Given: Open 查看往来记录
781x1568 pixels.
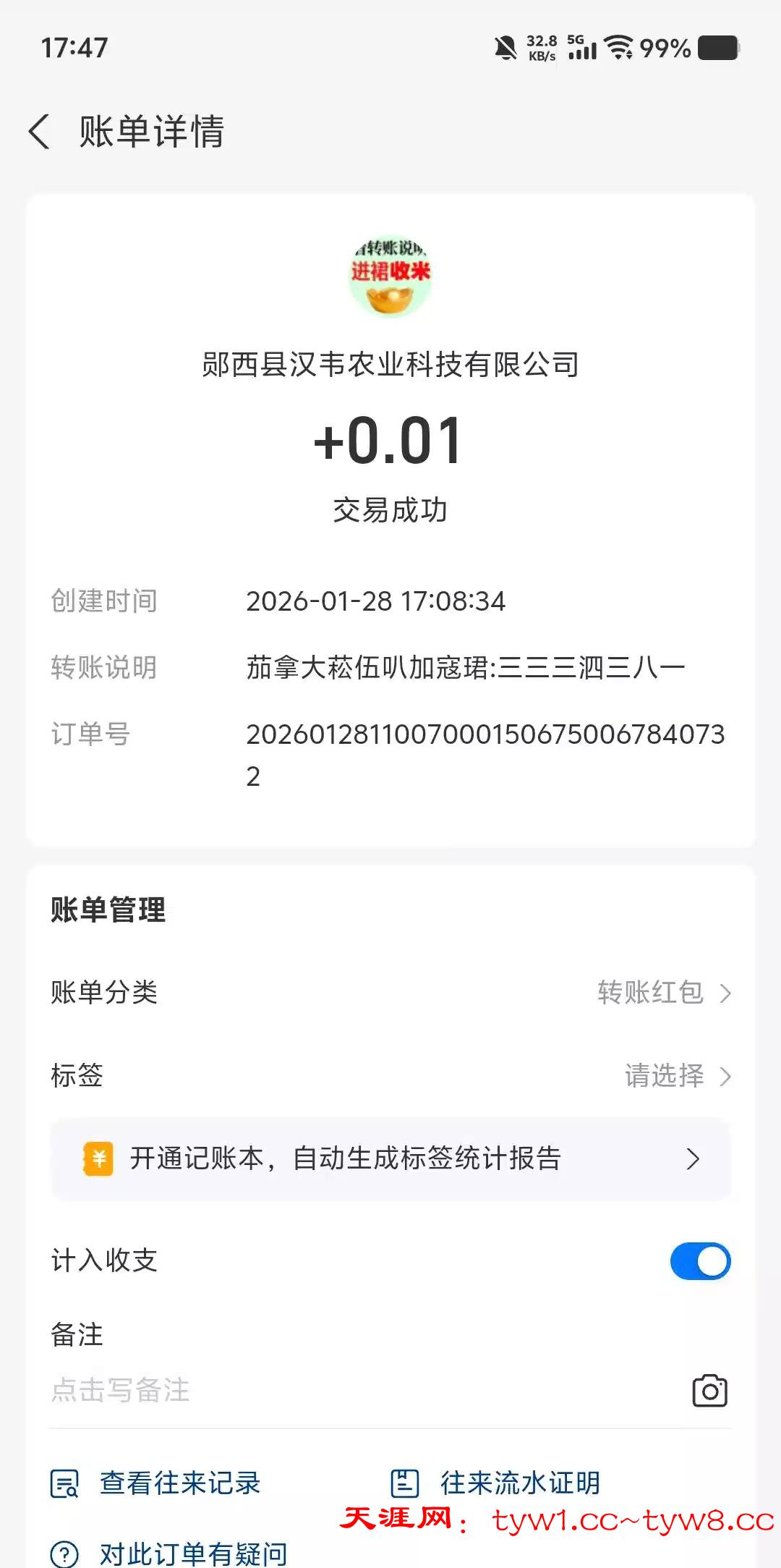Looking at the screenshot, I should tap(156, 1483).
